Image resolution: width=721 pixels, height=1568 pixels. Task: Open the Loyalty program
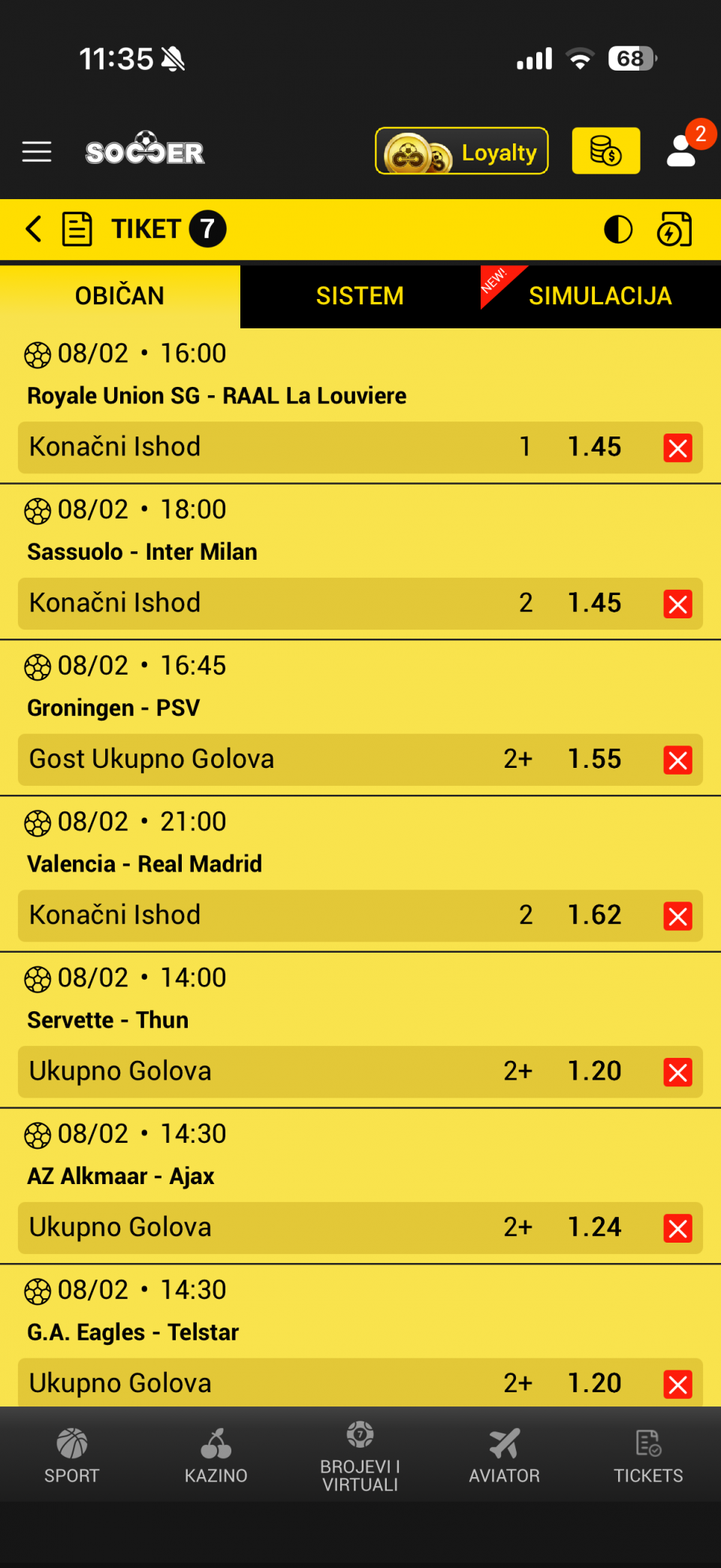(461, 152)
